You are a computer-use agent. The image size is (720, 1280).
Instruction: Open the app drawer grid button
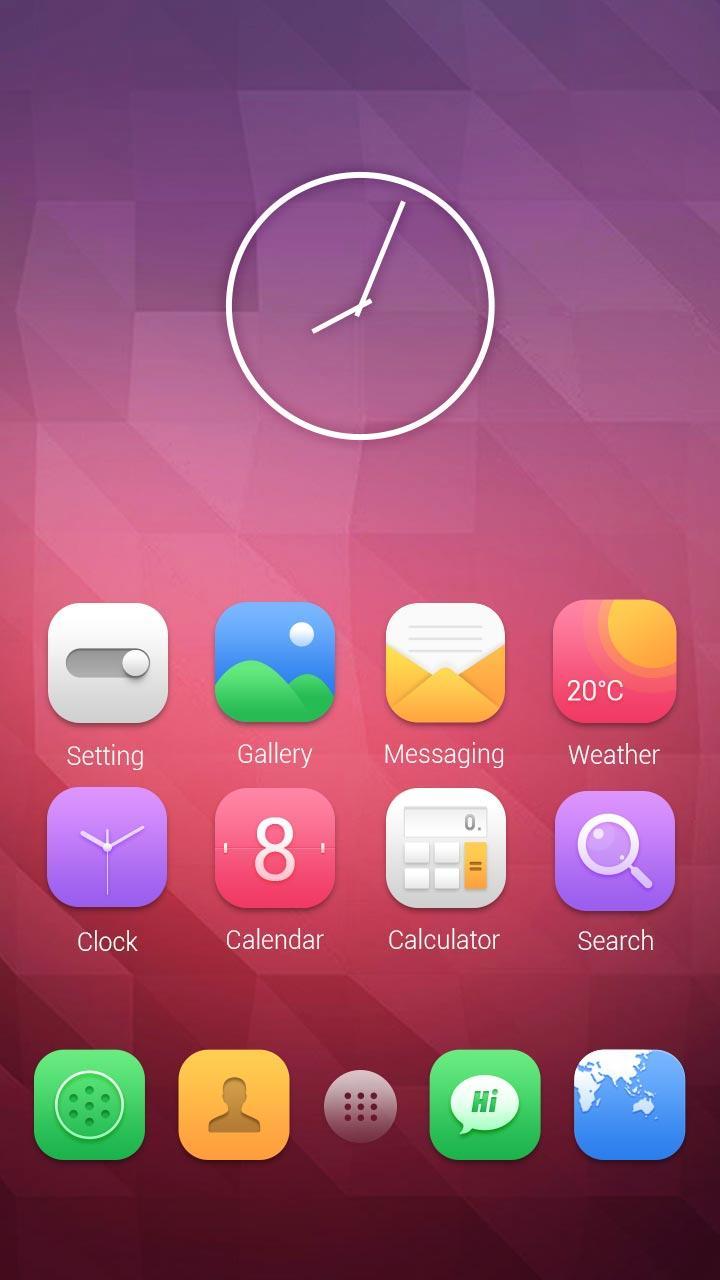[x=360, y=1106]
